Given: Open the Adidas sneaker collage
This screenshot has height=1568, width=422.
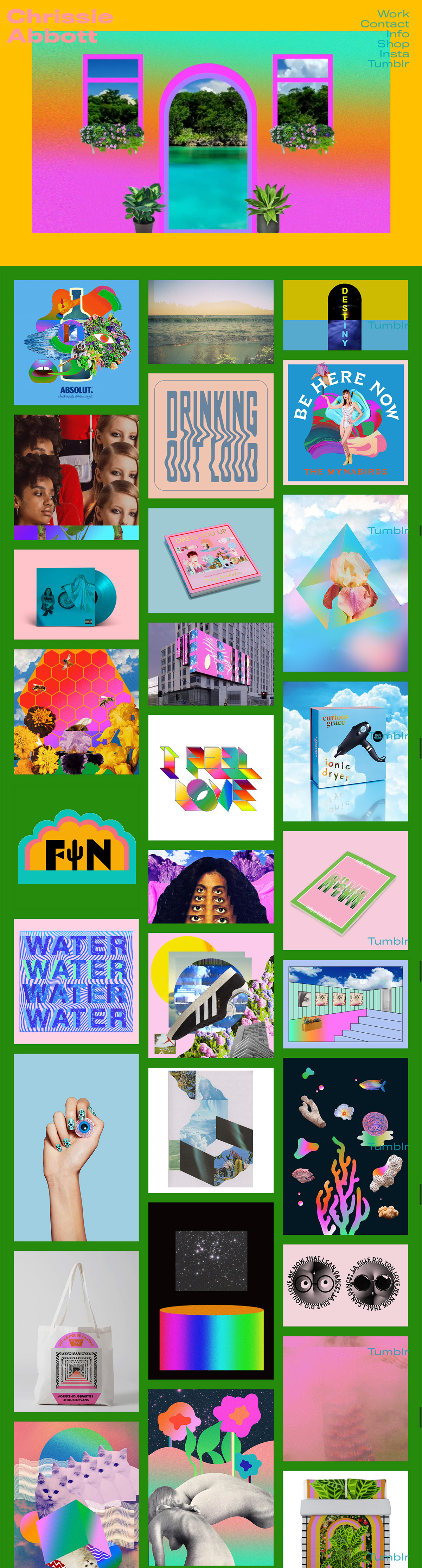Looking at the screenshot, I should 210,995.
